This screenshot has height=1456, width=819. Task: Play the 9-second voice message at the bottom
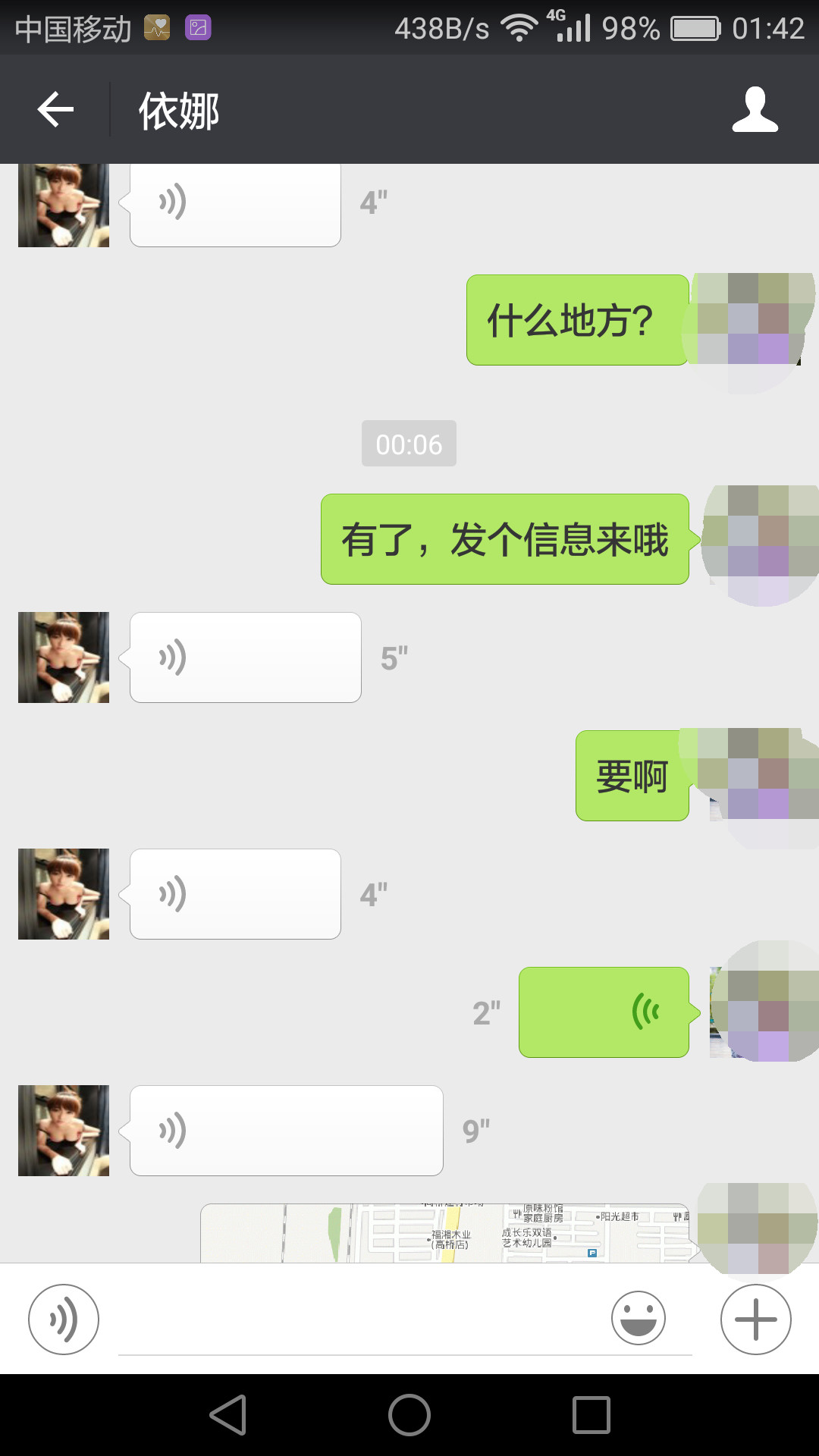tap(285, 1130)
